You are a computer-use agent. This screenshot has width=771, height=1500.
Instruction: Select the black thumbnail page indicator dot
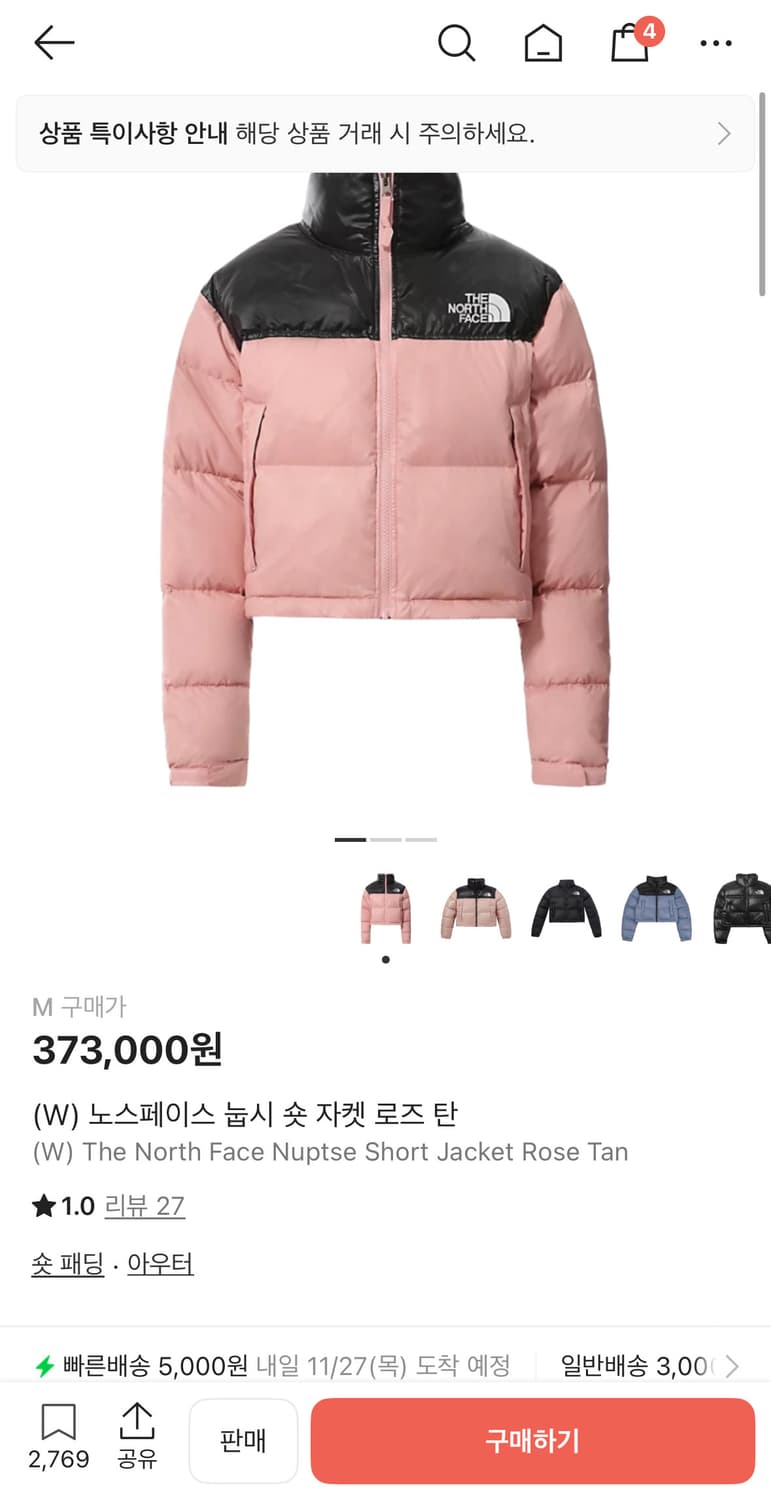pyautogui.click(x=384, y=959)
